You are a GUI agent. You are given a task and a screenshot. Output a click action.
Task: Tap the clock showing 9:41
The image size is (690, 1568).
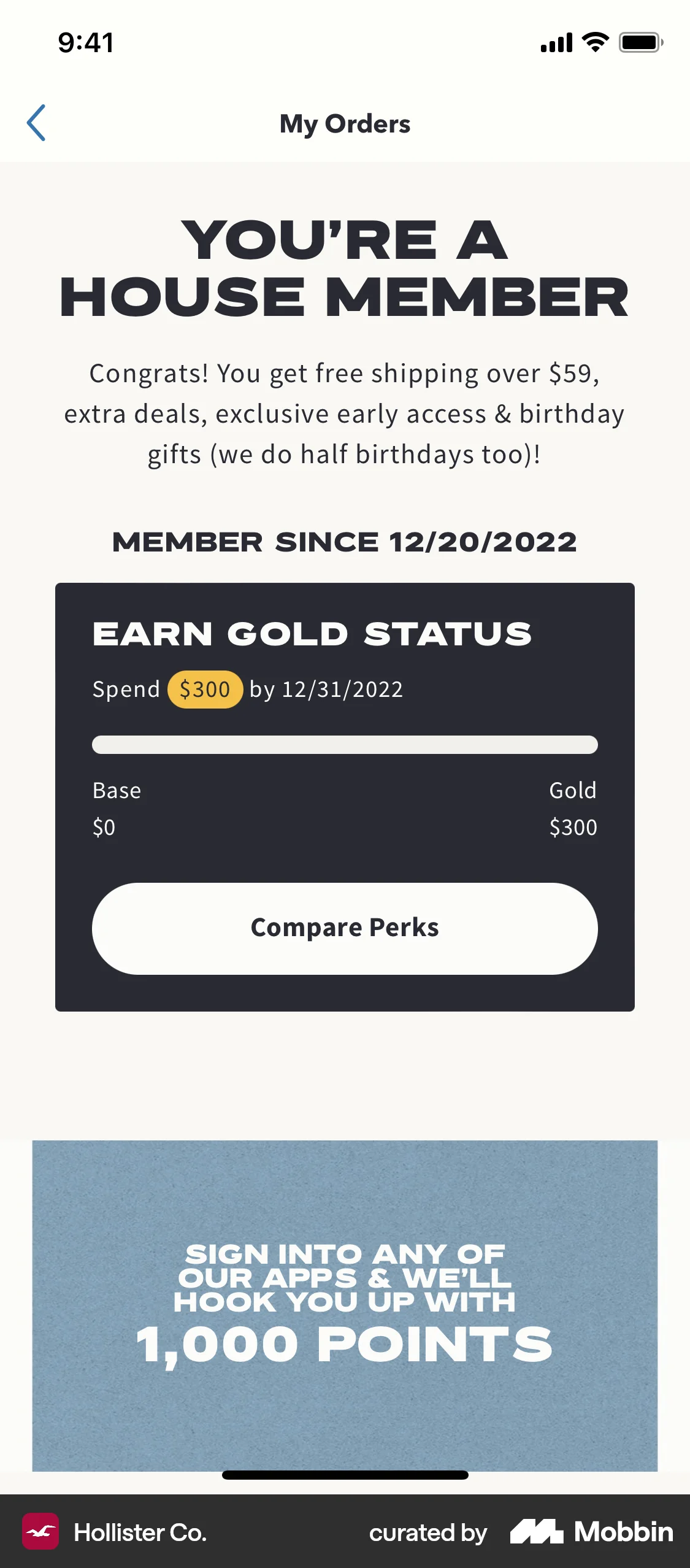(x=85, y=42)
